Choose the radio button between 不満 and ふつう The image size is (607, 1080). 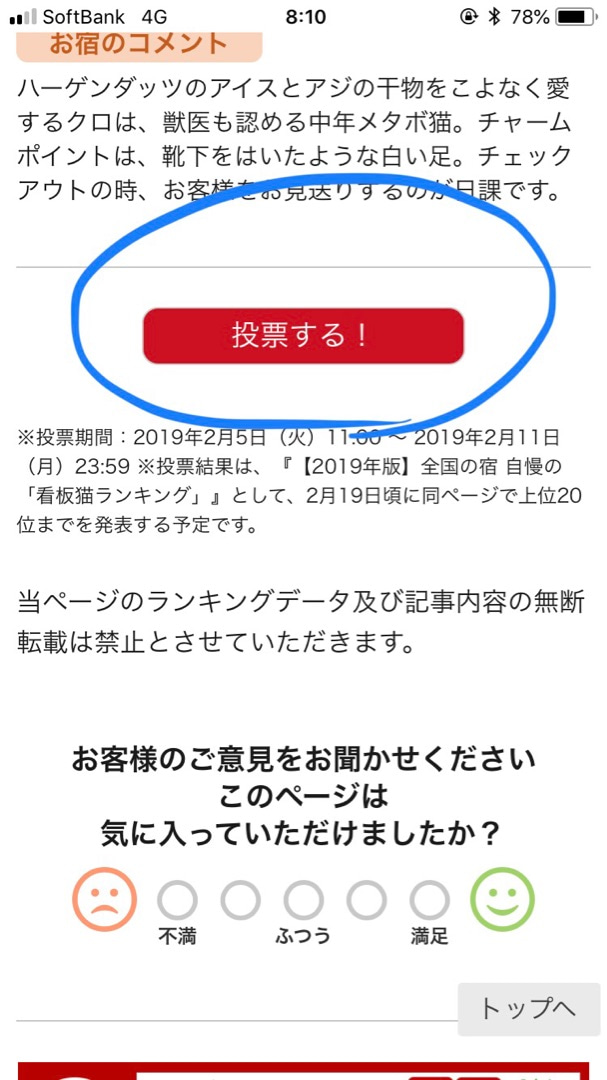[x=240, y=900]
